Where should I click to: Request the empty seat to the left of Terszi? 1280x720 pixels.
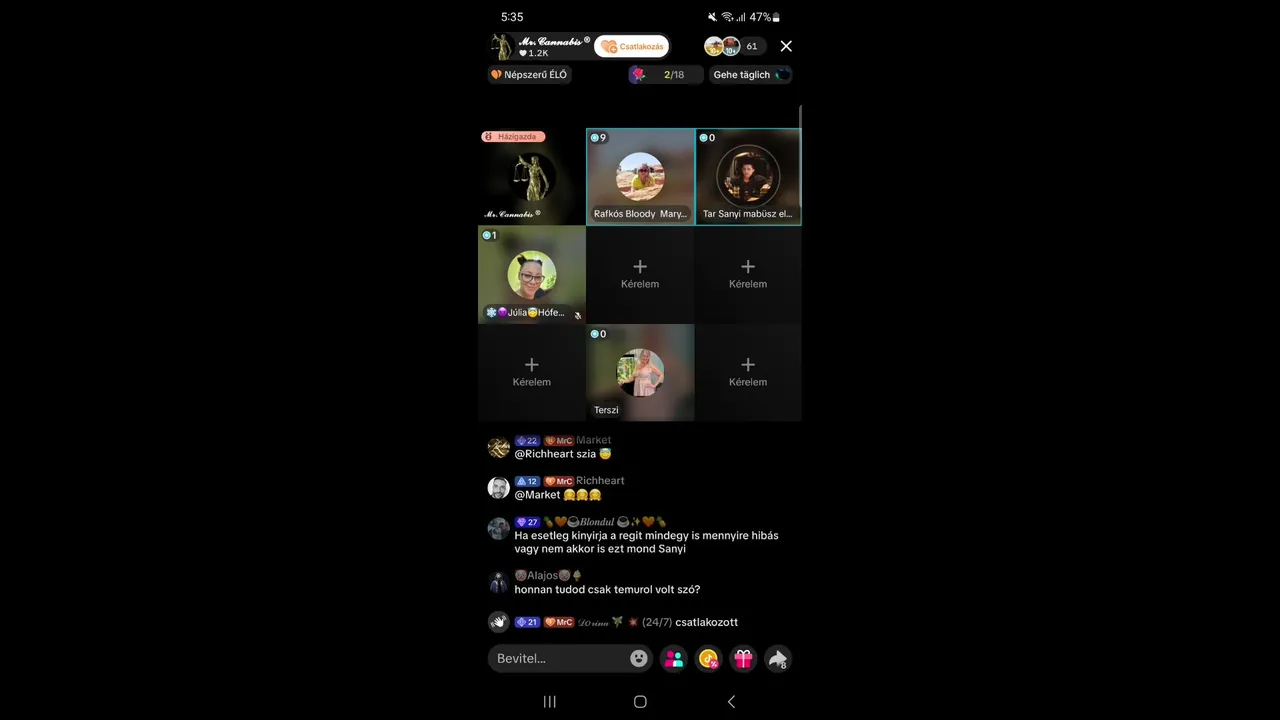(x=531, y=371)
